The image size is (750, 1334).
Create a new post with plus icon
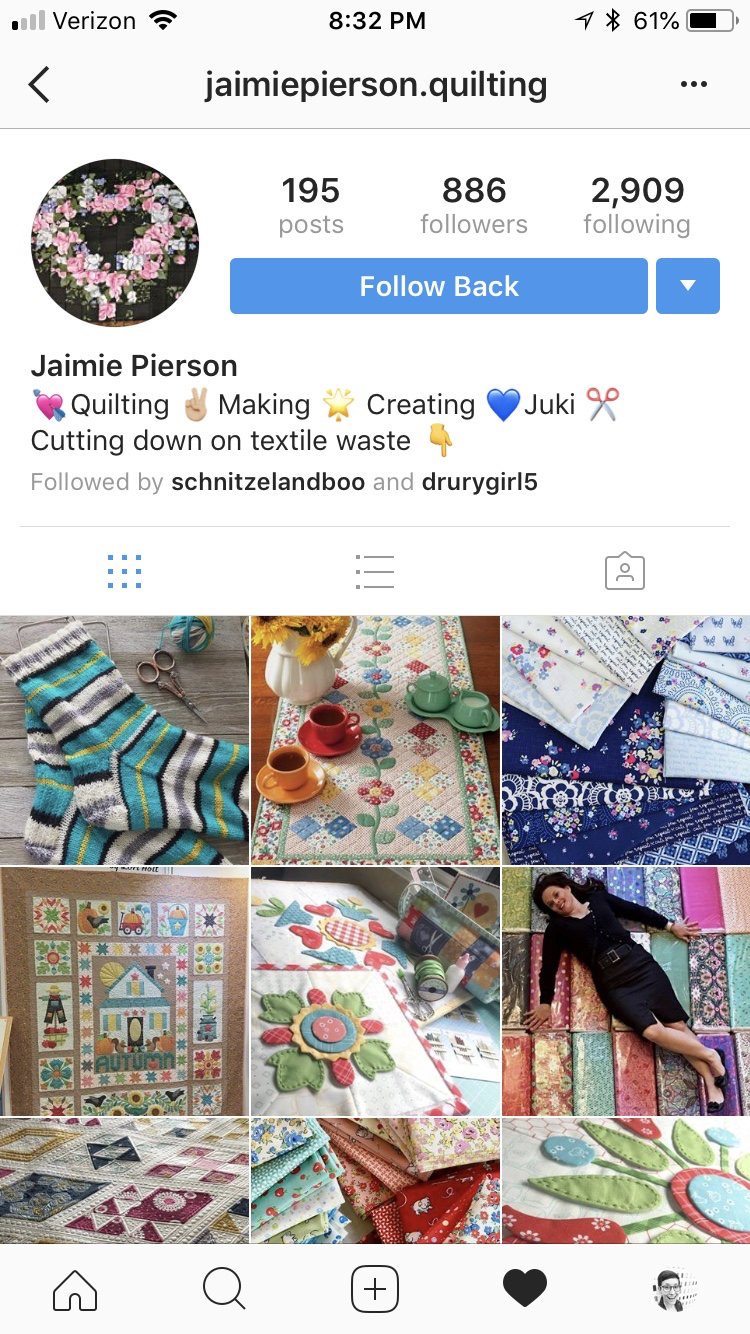(x=375, y=1289)
